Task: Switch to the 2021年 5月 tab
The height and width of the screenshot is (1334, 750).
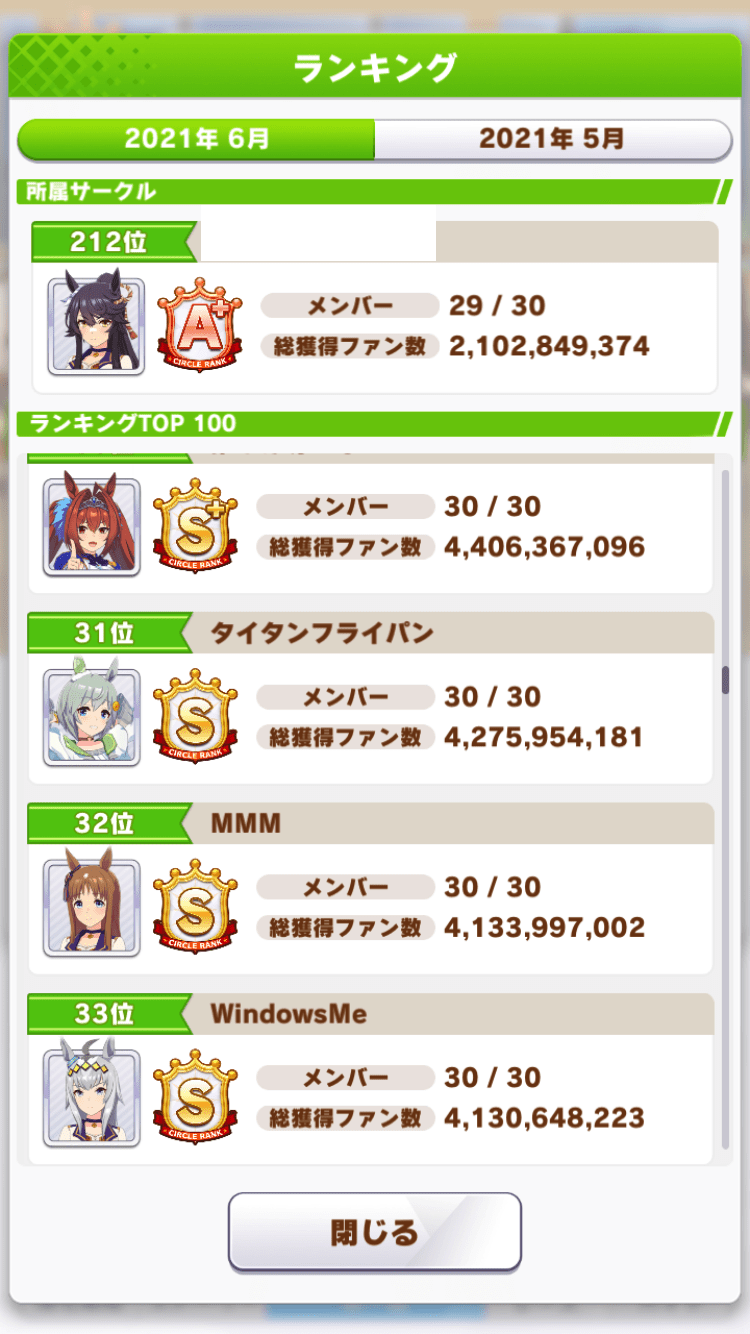Action: click(x=552, y=139)
